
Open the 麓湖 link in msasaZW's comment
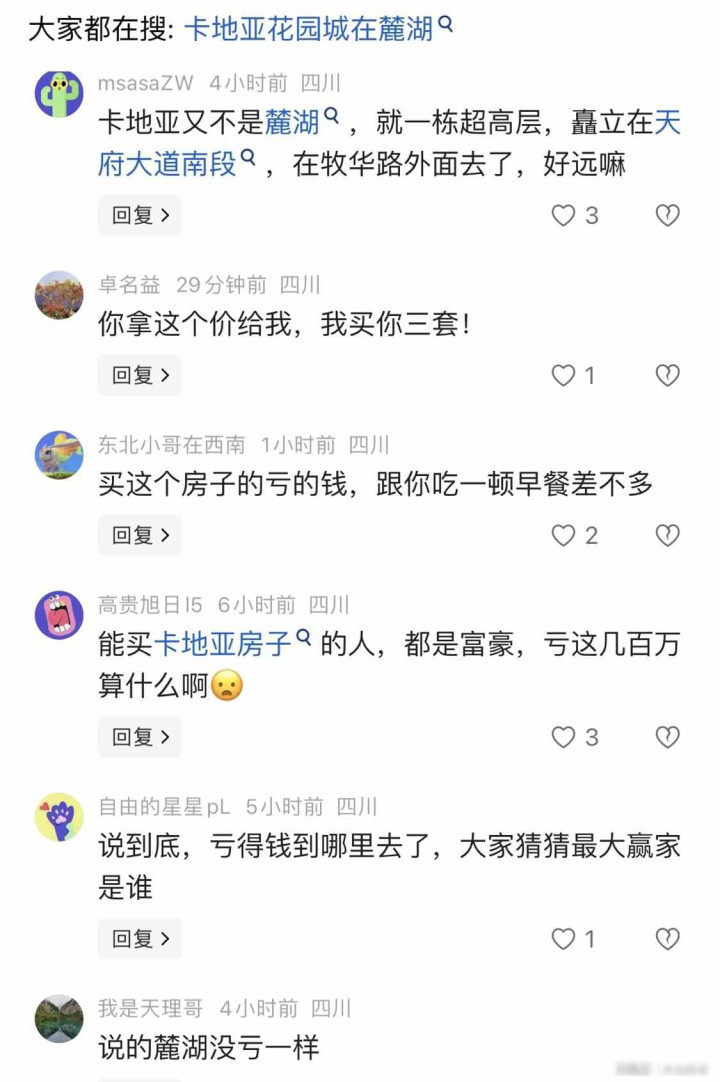[x=292, y=124]
